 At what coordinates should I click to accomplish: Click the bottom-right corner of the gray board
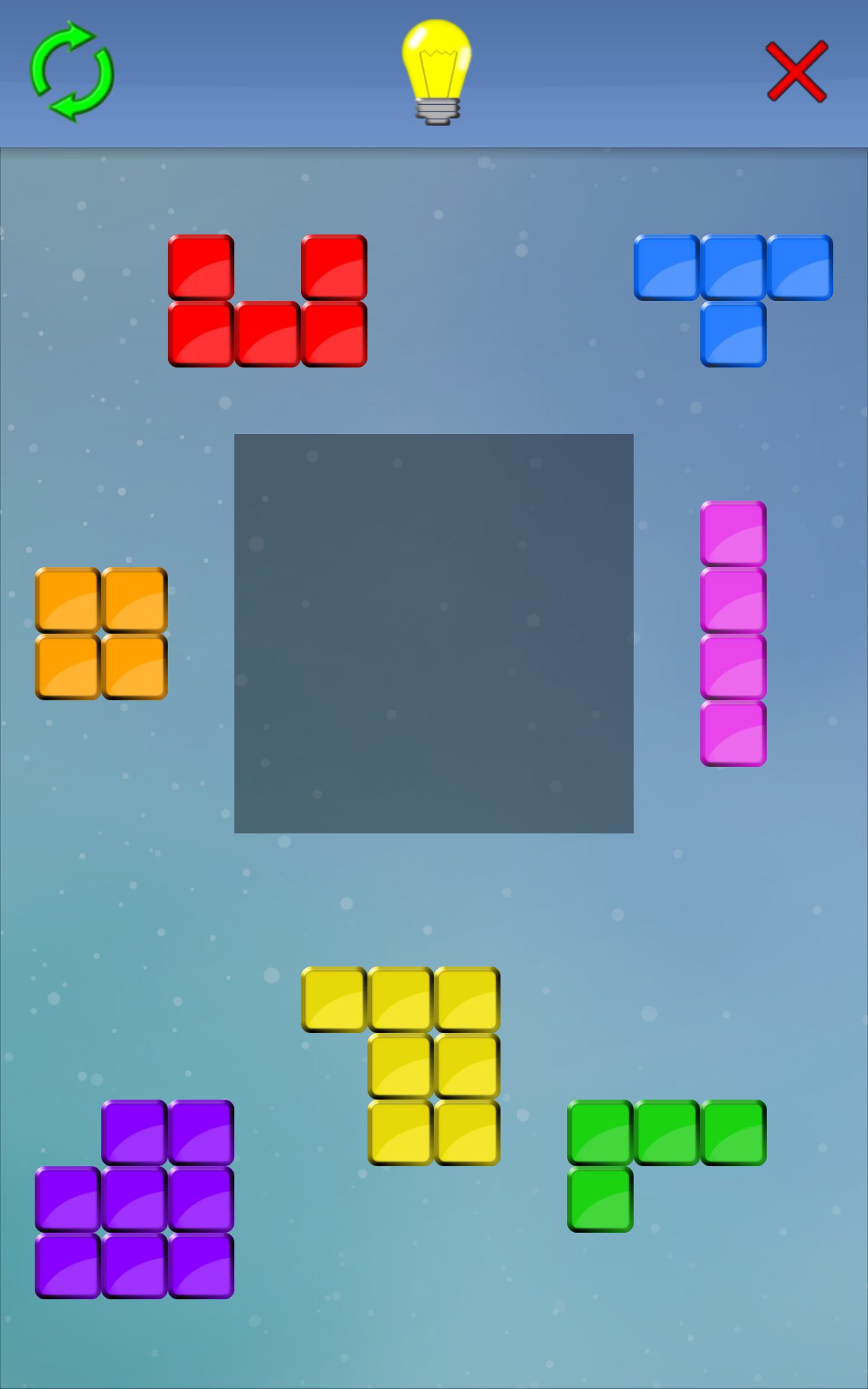point(631,831)
